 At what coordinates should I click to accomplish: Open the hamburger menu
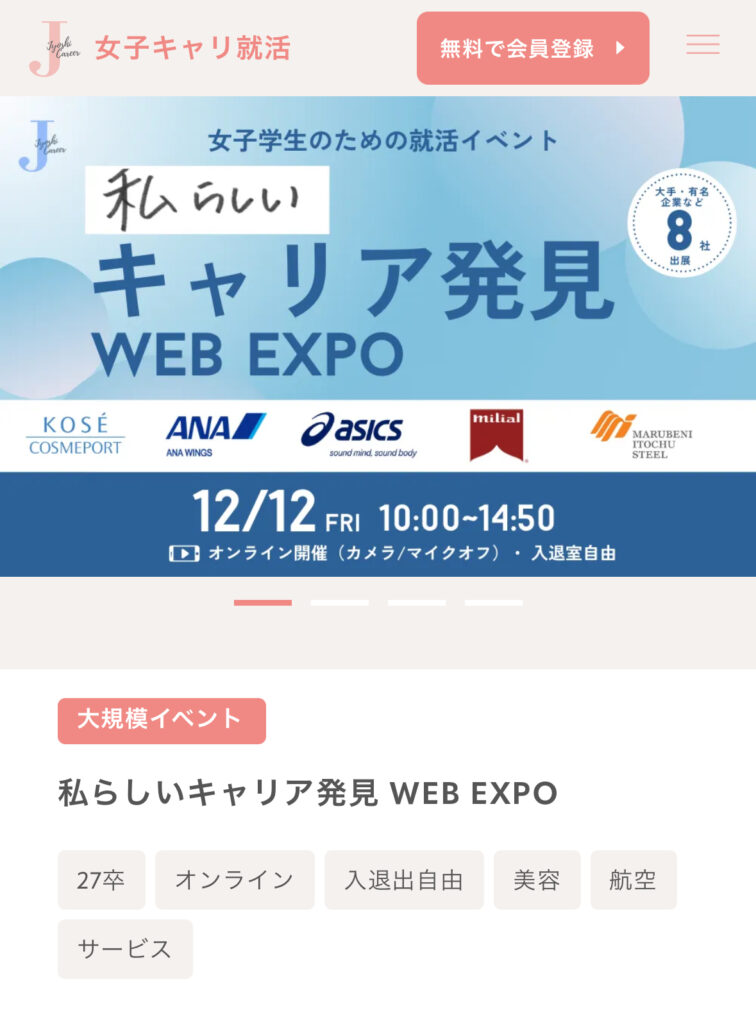coord(703,45)
